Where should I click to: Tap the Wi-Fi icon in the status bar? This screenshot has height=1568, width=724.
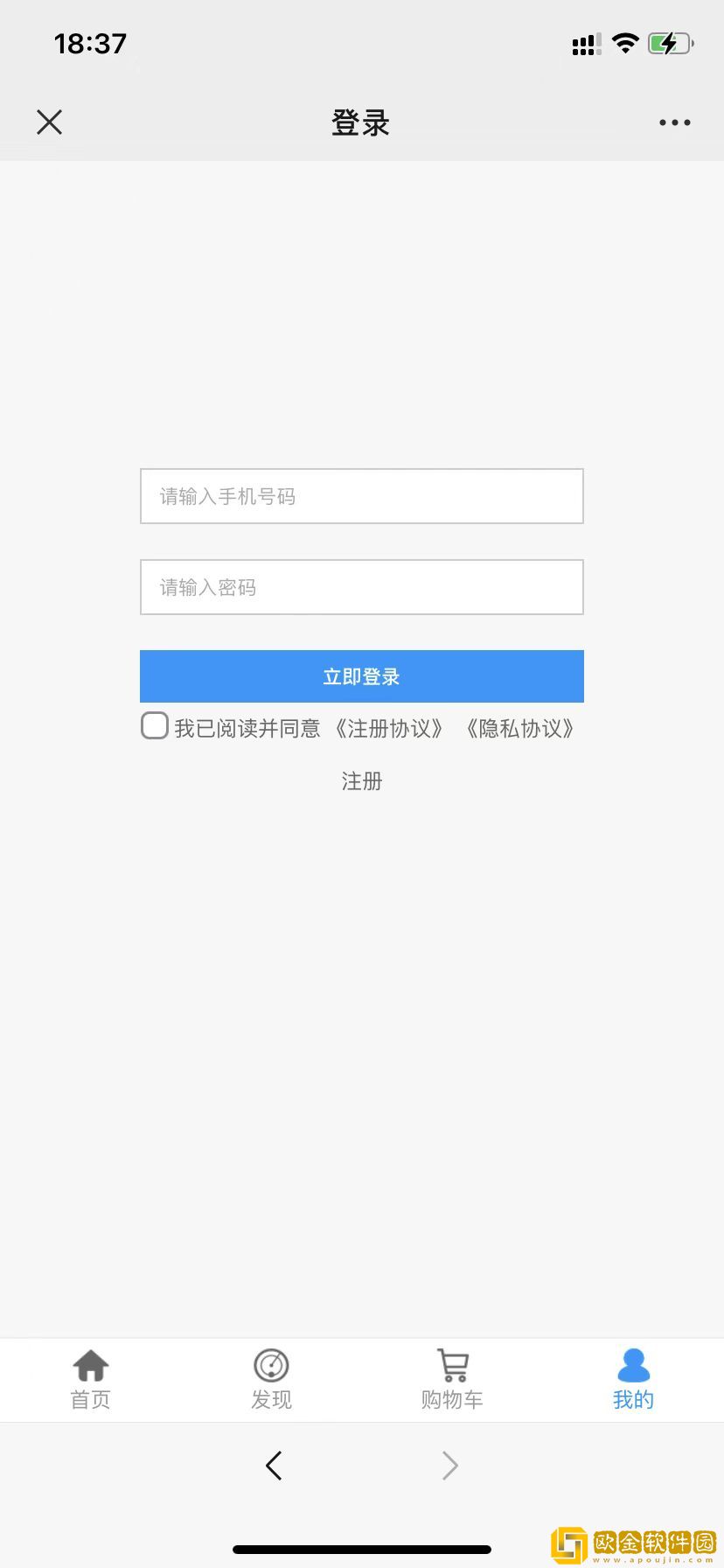pos(624,42)
